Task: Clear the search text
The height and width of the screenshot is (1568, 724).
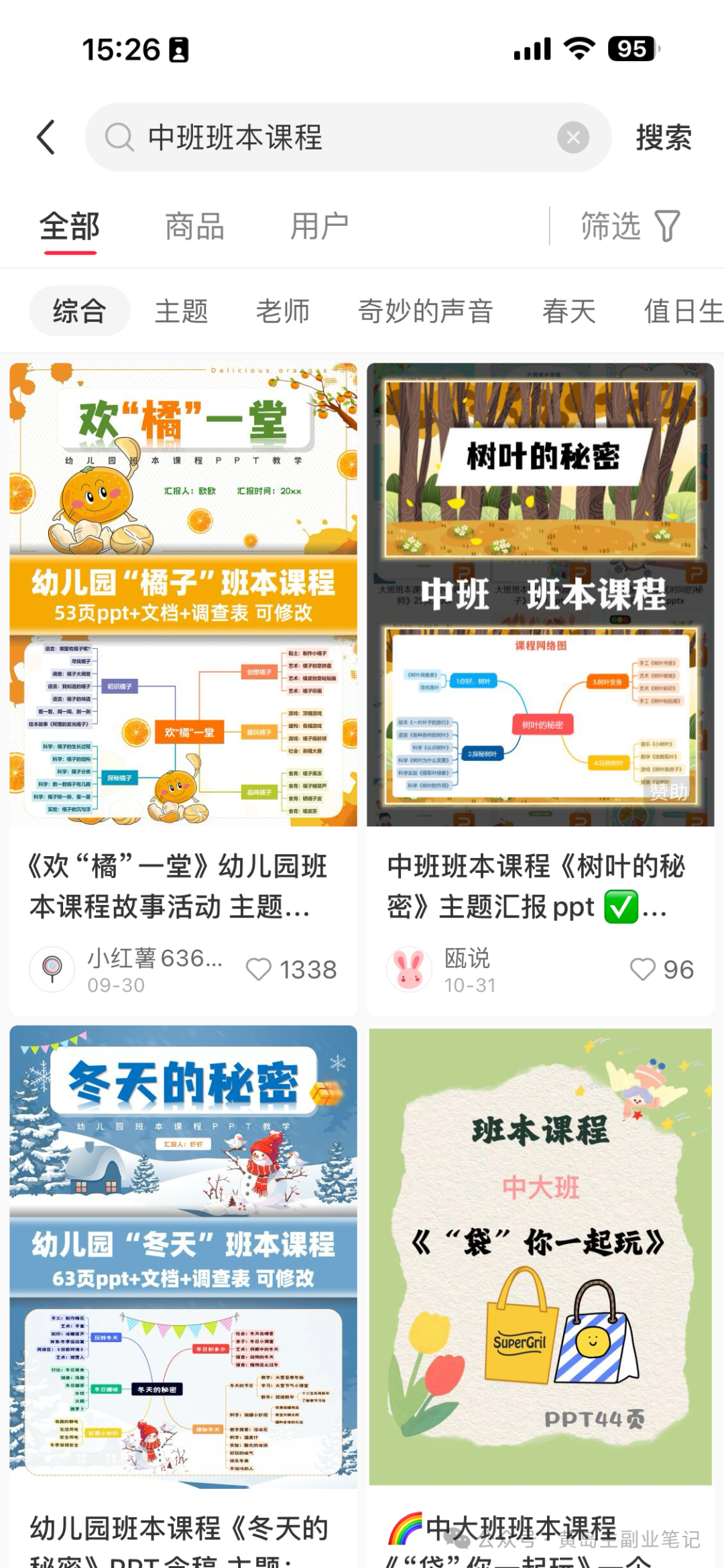Action: [573, 138]
